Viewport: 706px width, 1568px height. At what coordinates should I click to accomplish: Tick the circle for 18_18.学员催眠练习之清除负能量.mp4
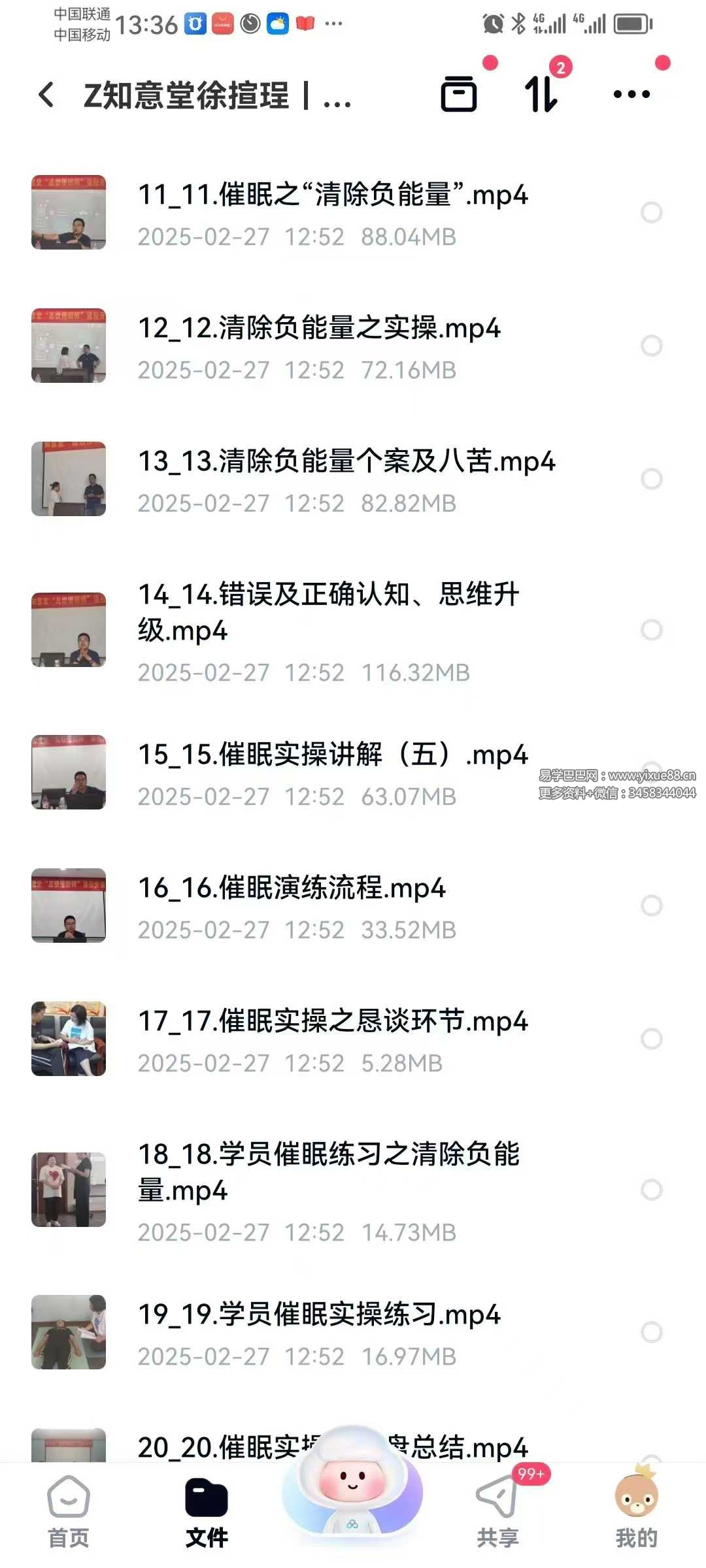(651, 1190)
